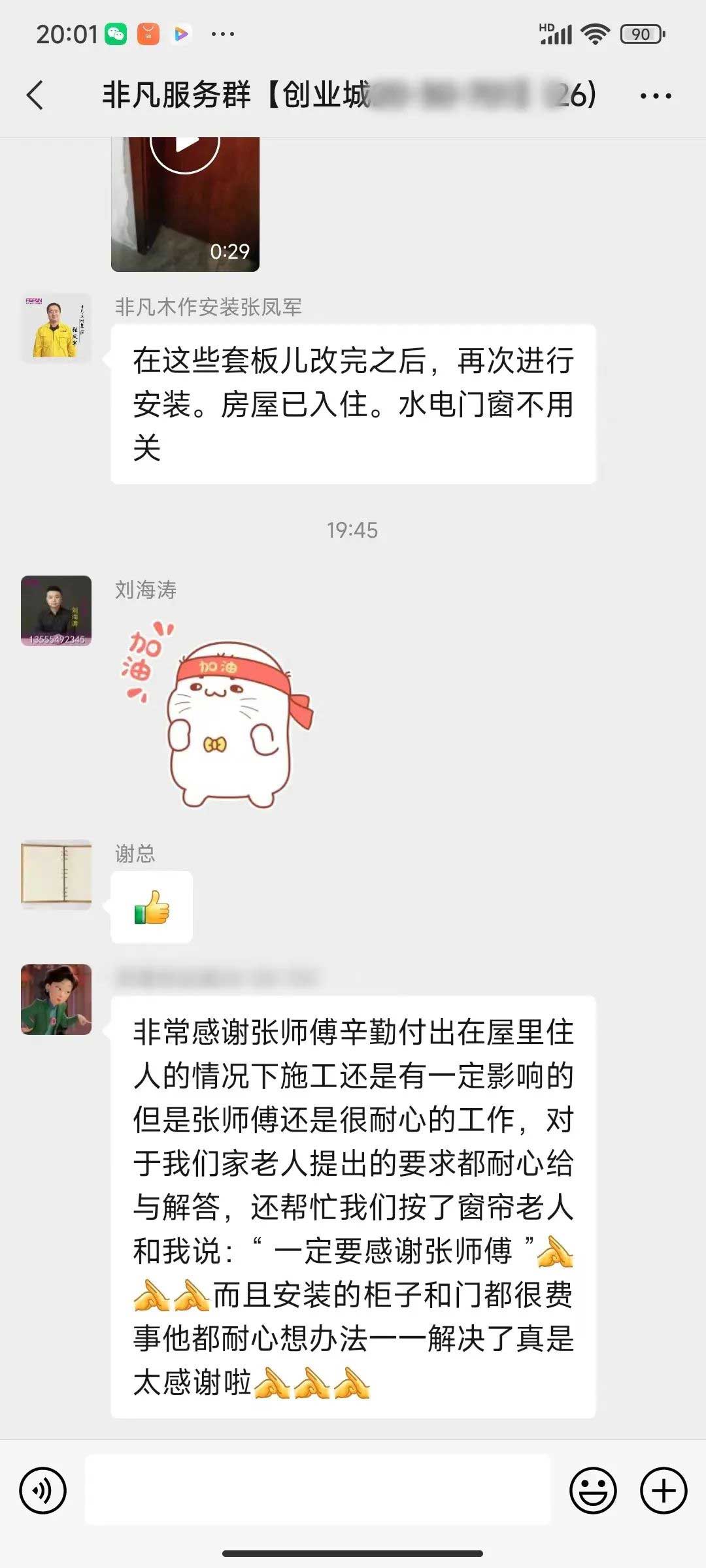Go back to the chat list
The width and height of the screenshot is (706, 1568).
pyautogui.click(x=36, y=95)
